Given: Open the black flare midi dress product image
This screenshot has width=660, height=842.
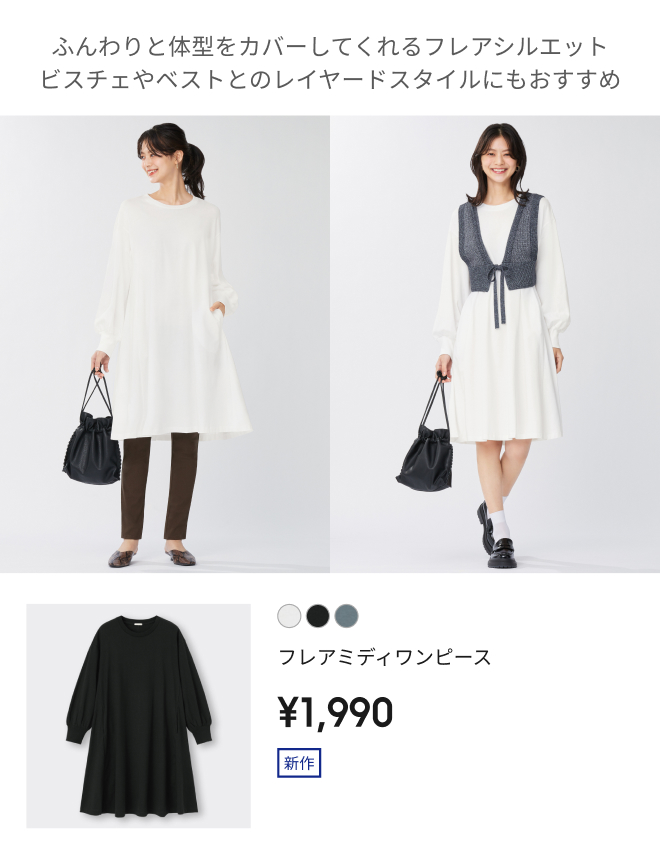Looking at the screenshot, I should pos(138,715).
